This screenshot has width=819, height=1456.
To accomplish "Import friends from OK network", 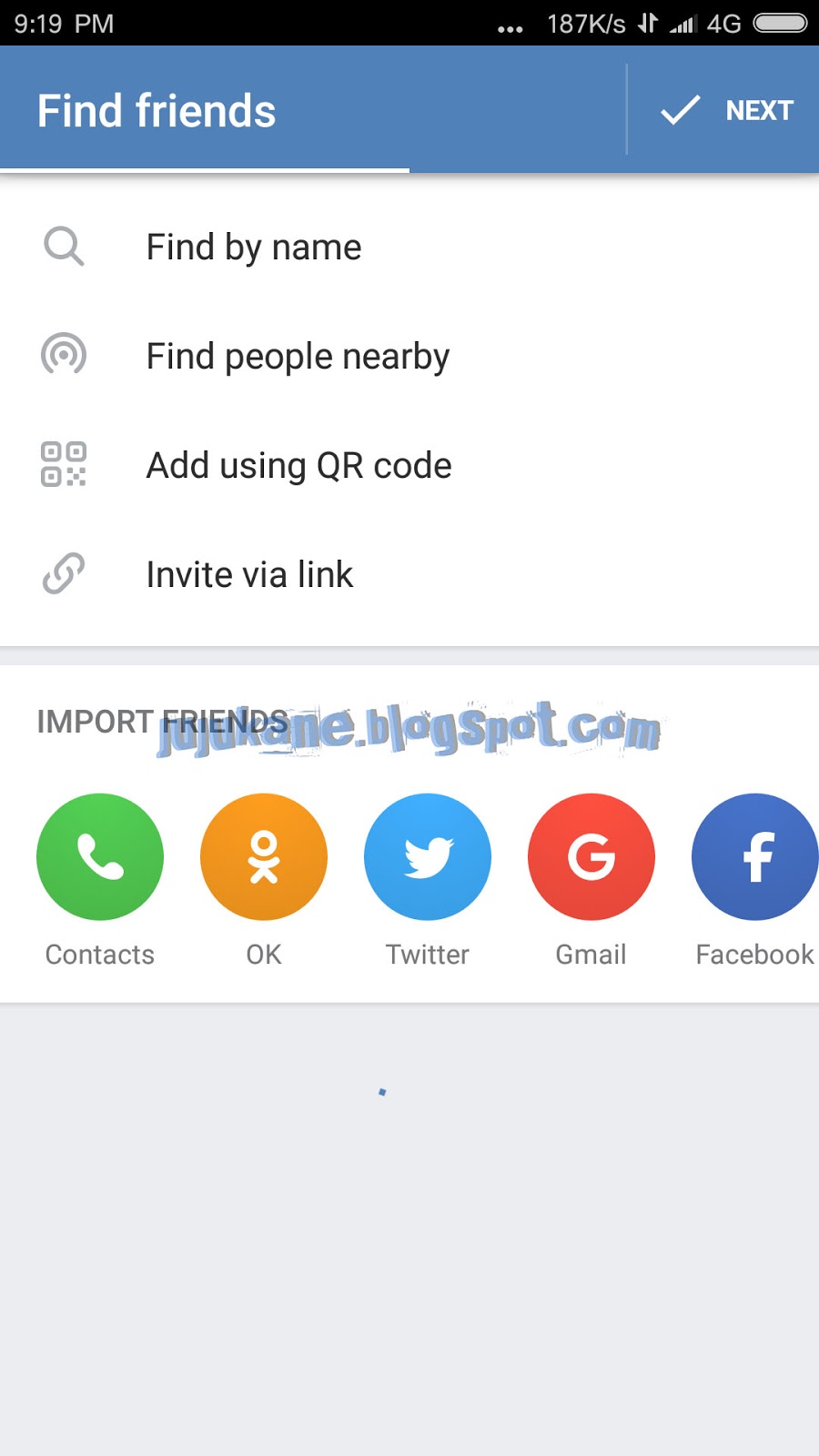I will [264, 857].
